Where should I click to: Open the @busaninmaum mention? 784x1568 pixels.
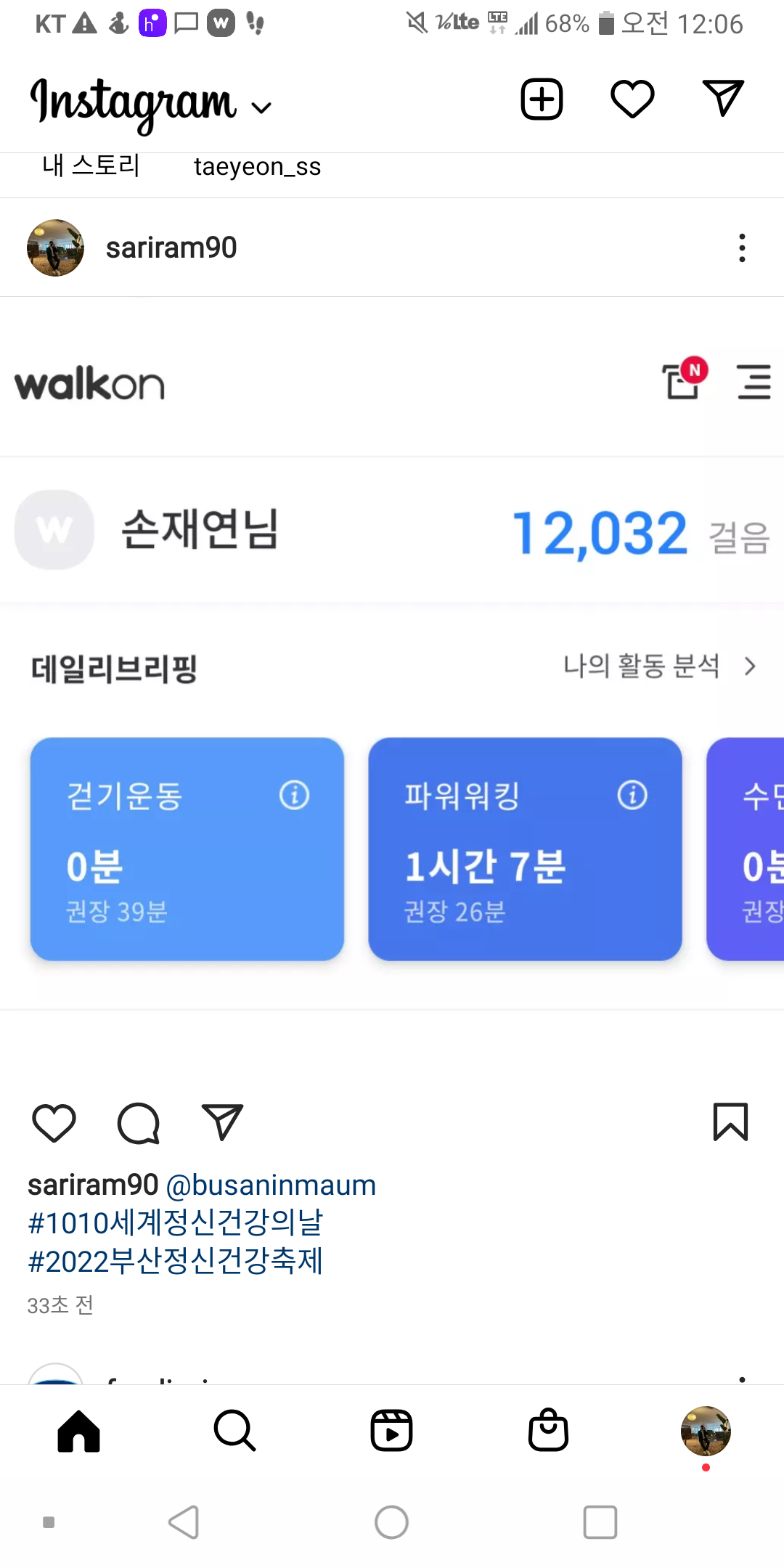point(271,1185)
